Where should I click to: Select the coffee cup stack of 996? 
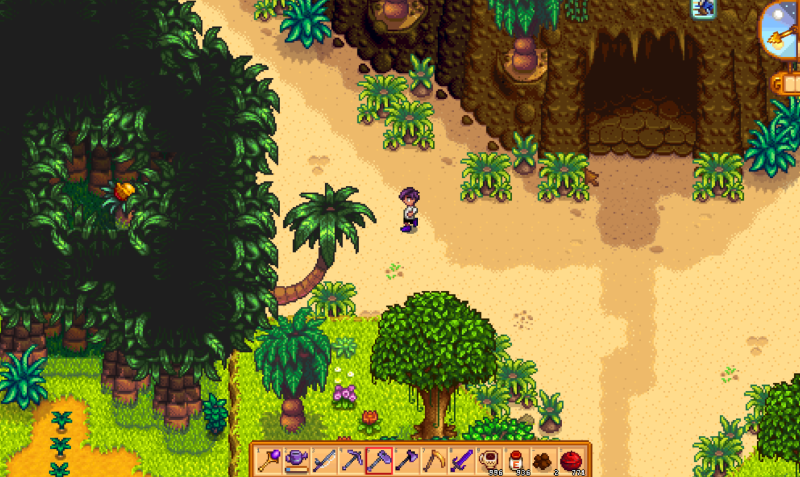(x=488, y=460)
